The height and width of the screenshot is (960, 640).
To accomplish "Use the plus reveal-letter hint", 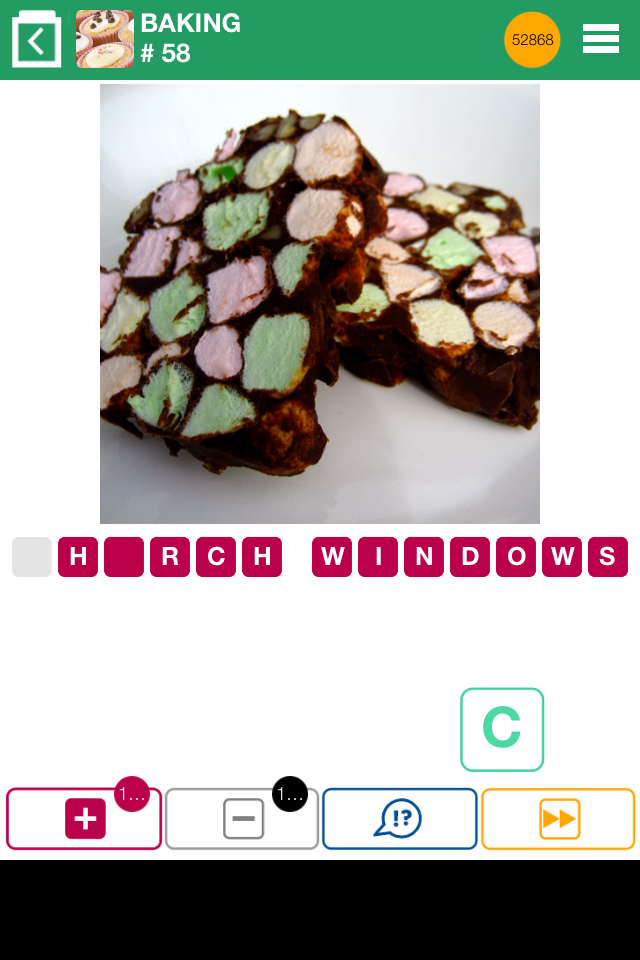I will pyautogui.click(x=84, y=819).
